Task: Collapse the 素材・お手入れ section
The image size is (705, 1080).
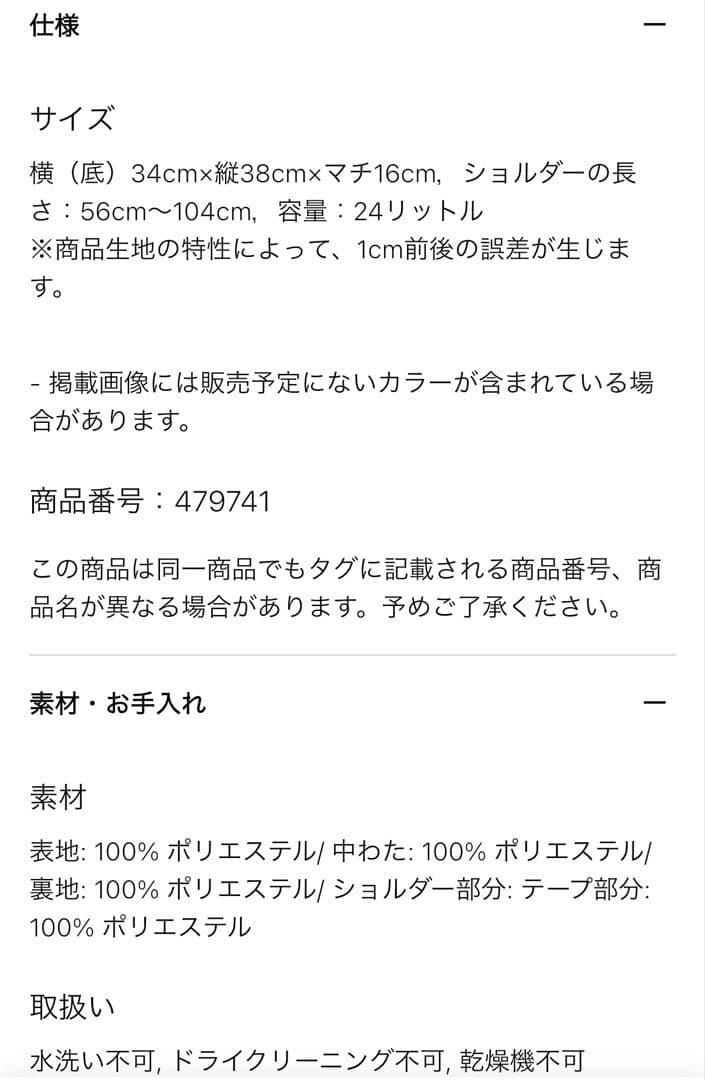Action: coord(654,703)
